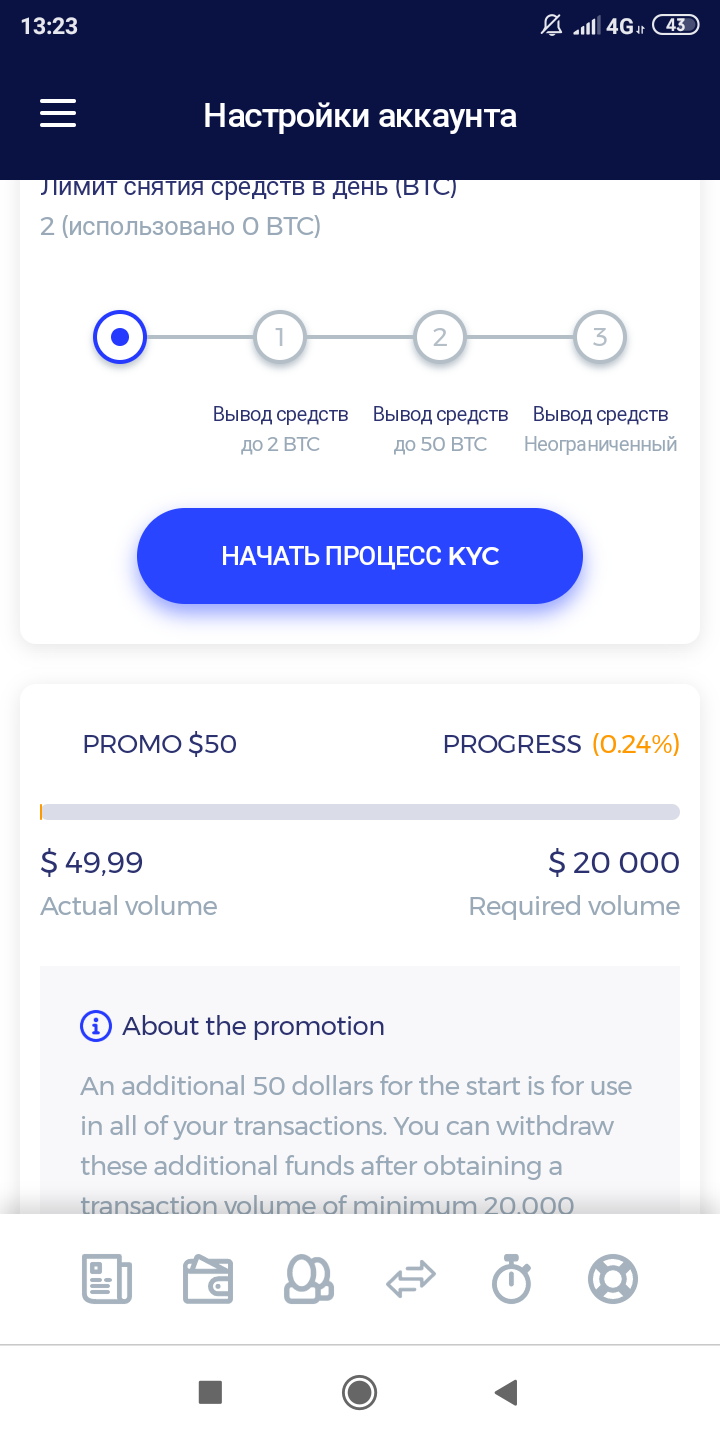Open the news tab in bottom bar

coord(106,1279)
